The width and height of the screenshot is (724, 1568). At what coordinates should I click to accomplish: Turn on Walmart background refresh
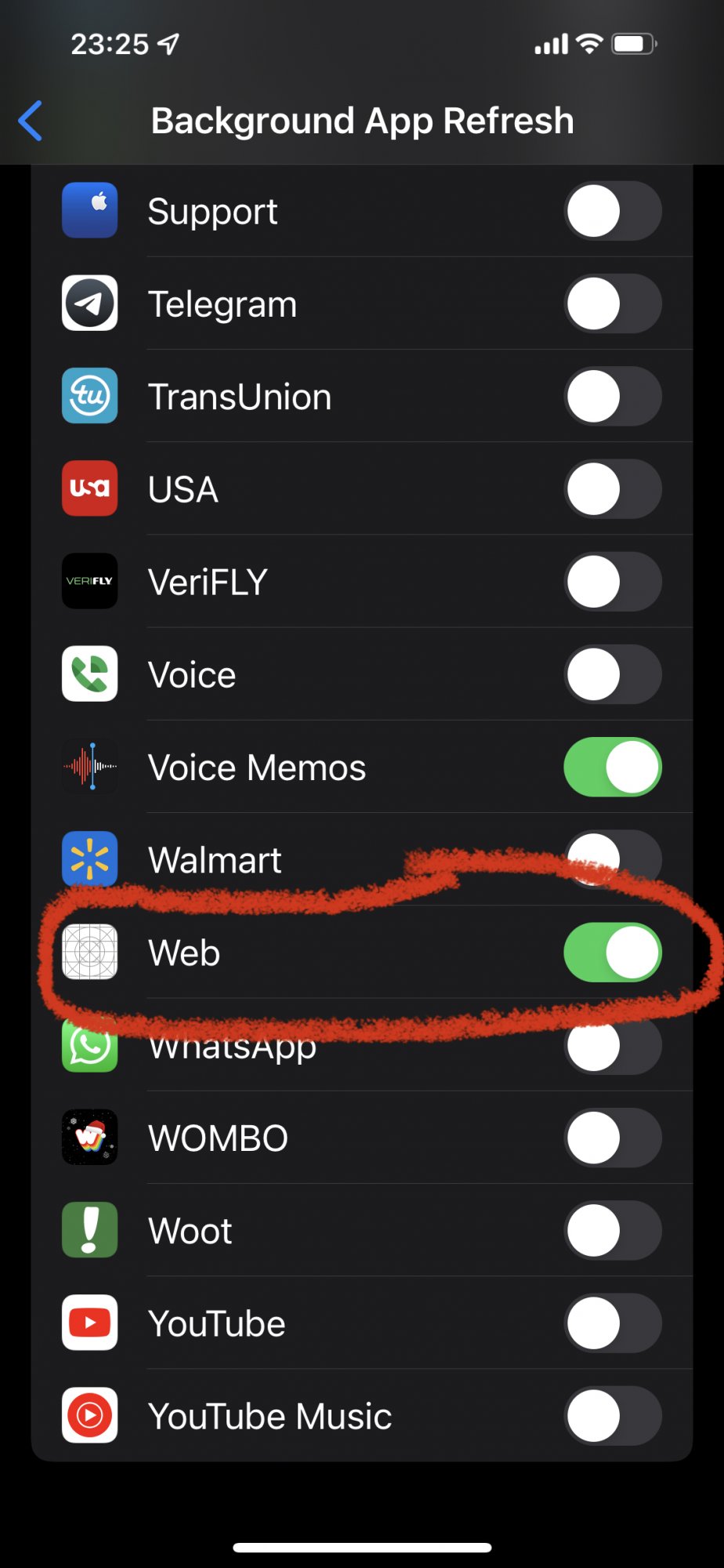(612, 859)
